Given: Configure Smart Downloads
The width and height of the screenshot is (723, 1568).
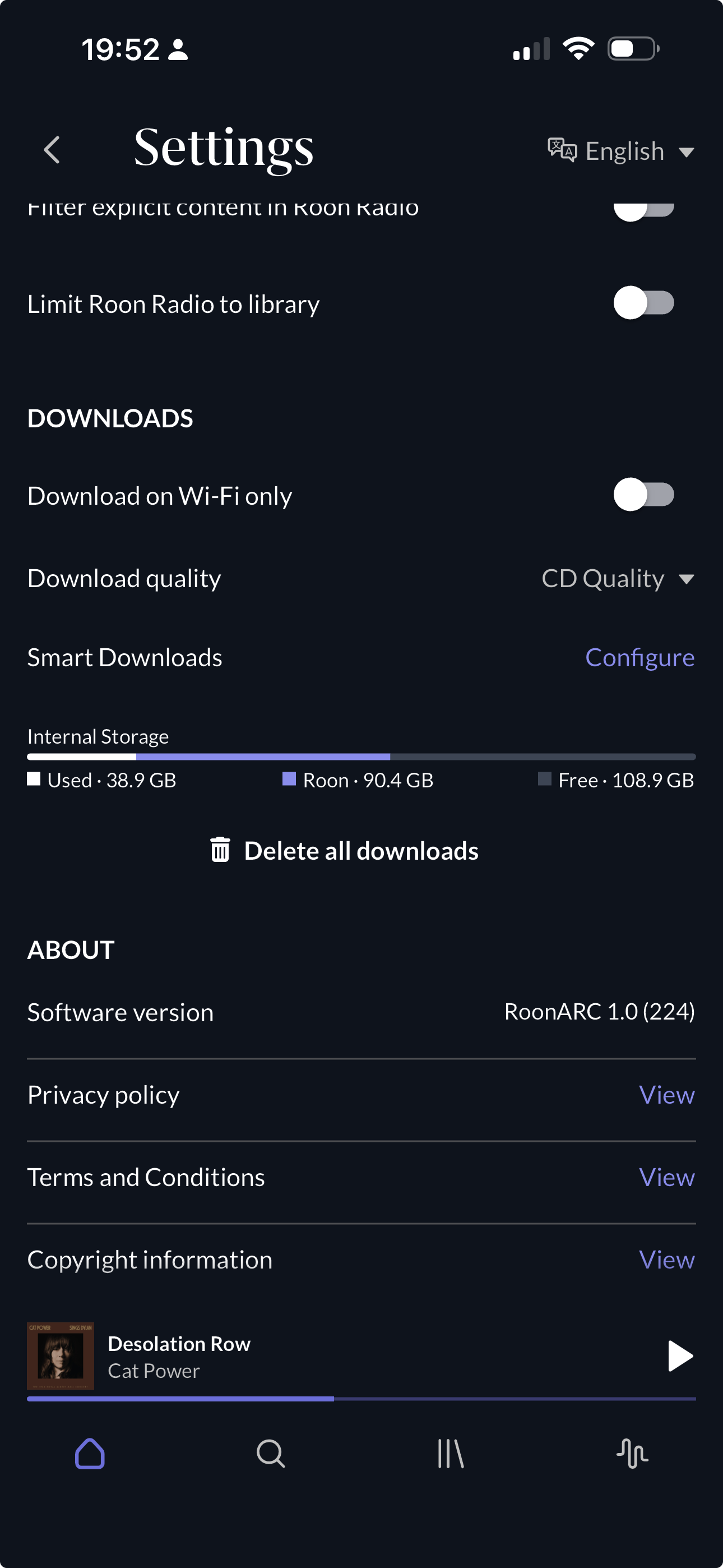Looking at the screenshot, I should (639, 657).
